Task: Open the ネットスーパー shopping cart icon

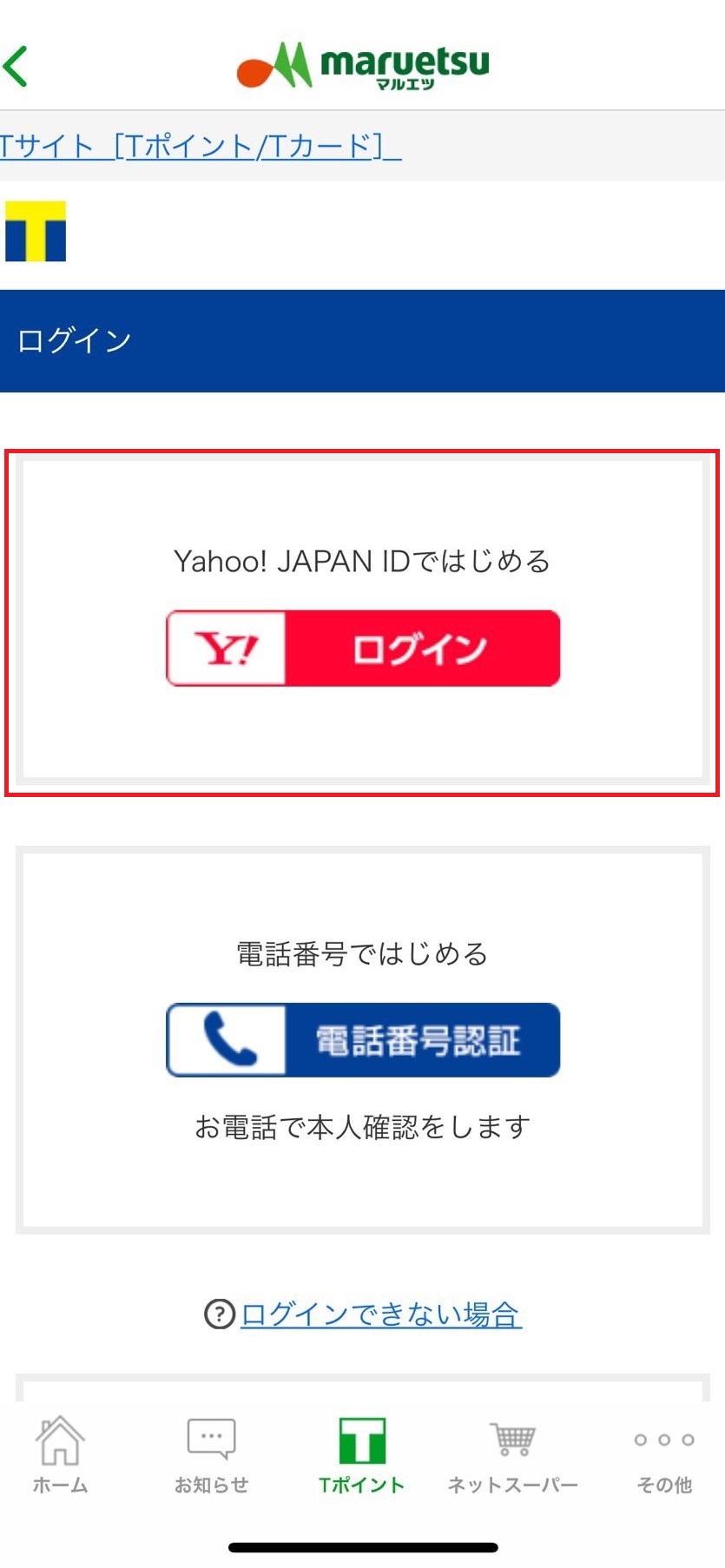Action: coord(511,1439)
